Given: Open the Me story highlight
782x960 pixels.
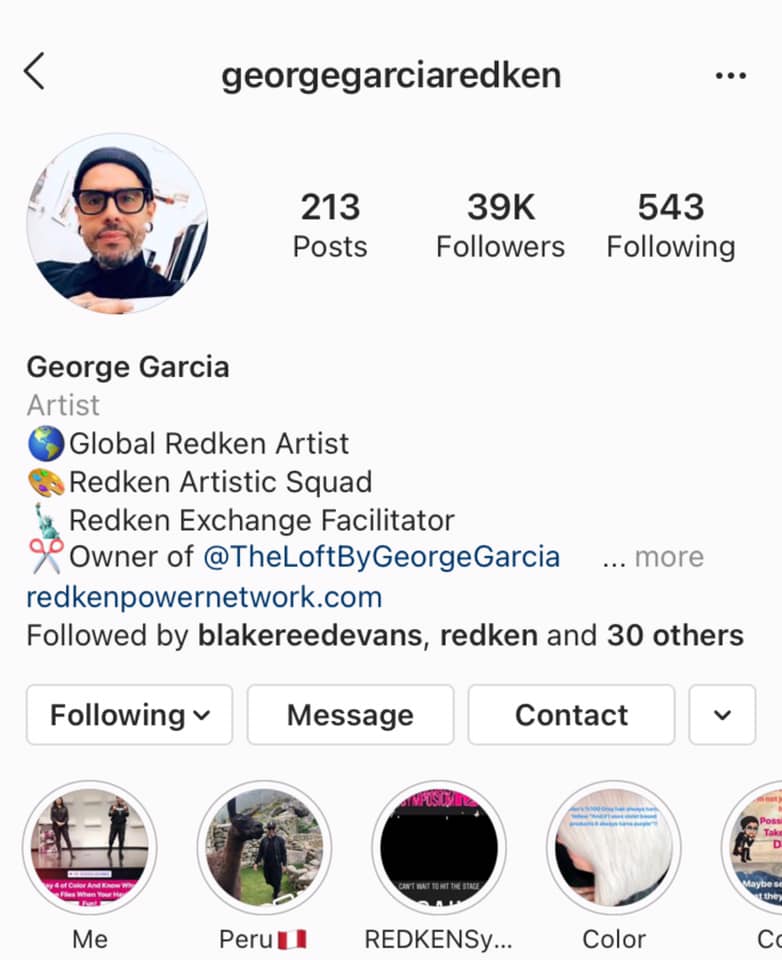Looking at the screenshot, I should tap(90, 847).
